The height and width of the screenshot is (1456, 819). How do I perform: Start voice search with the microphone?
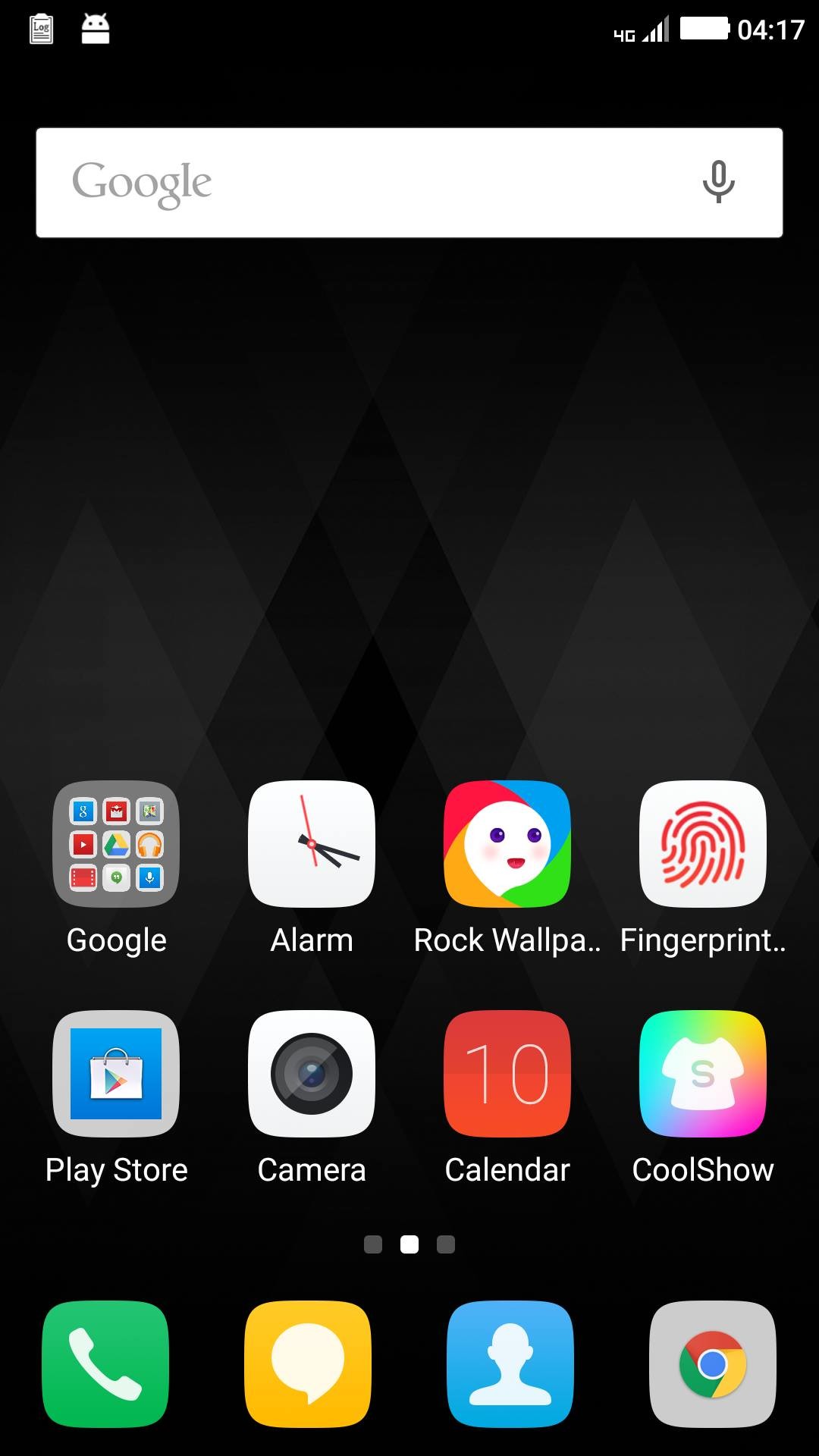(x=717, y=182)
